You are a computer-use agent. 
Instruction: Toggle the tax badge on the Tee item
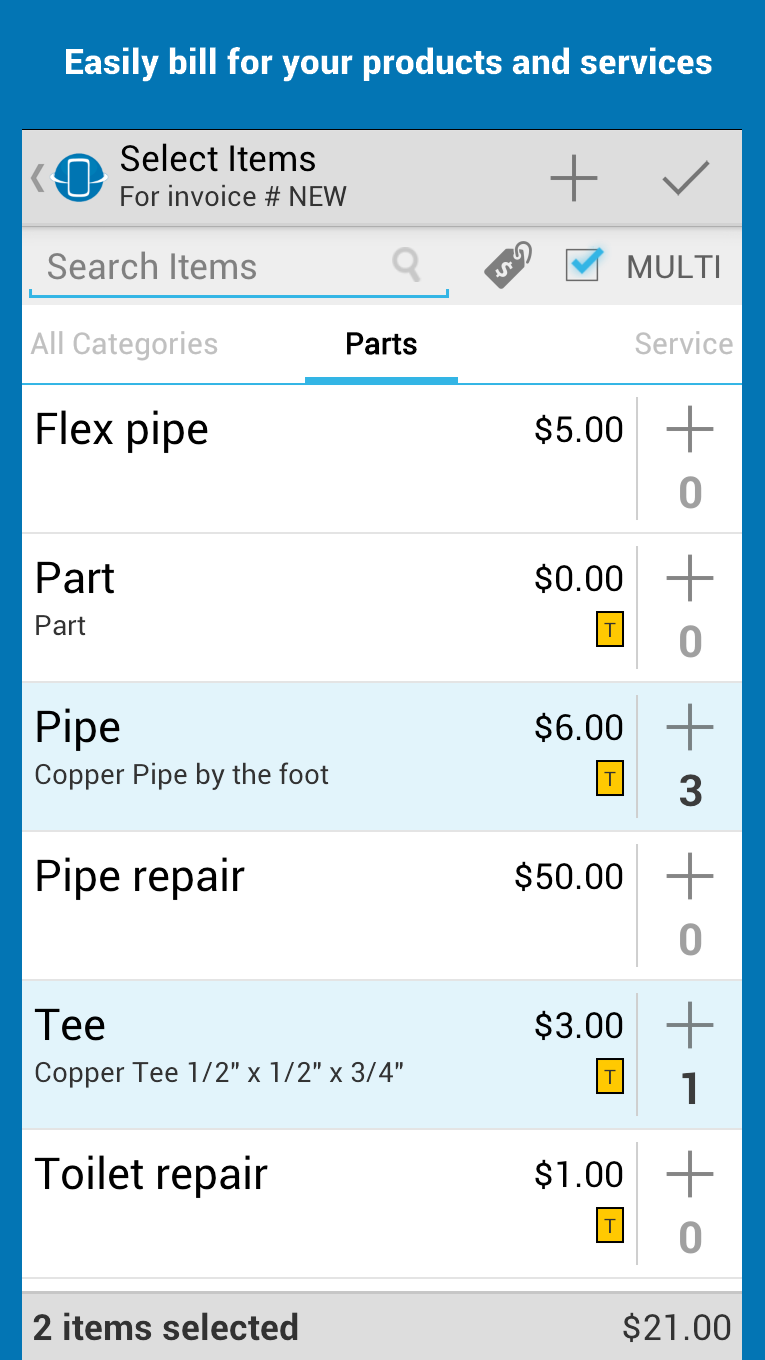(609, 1077)
